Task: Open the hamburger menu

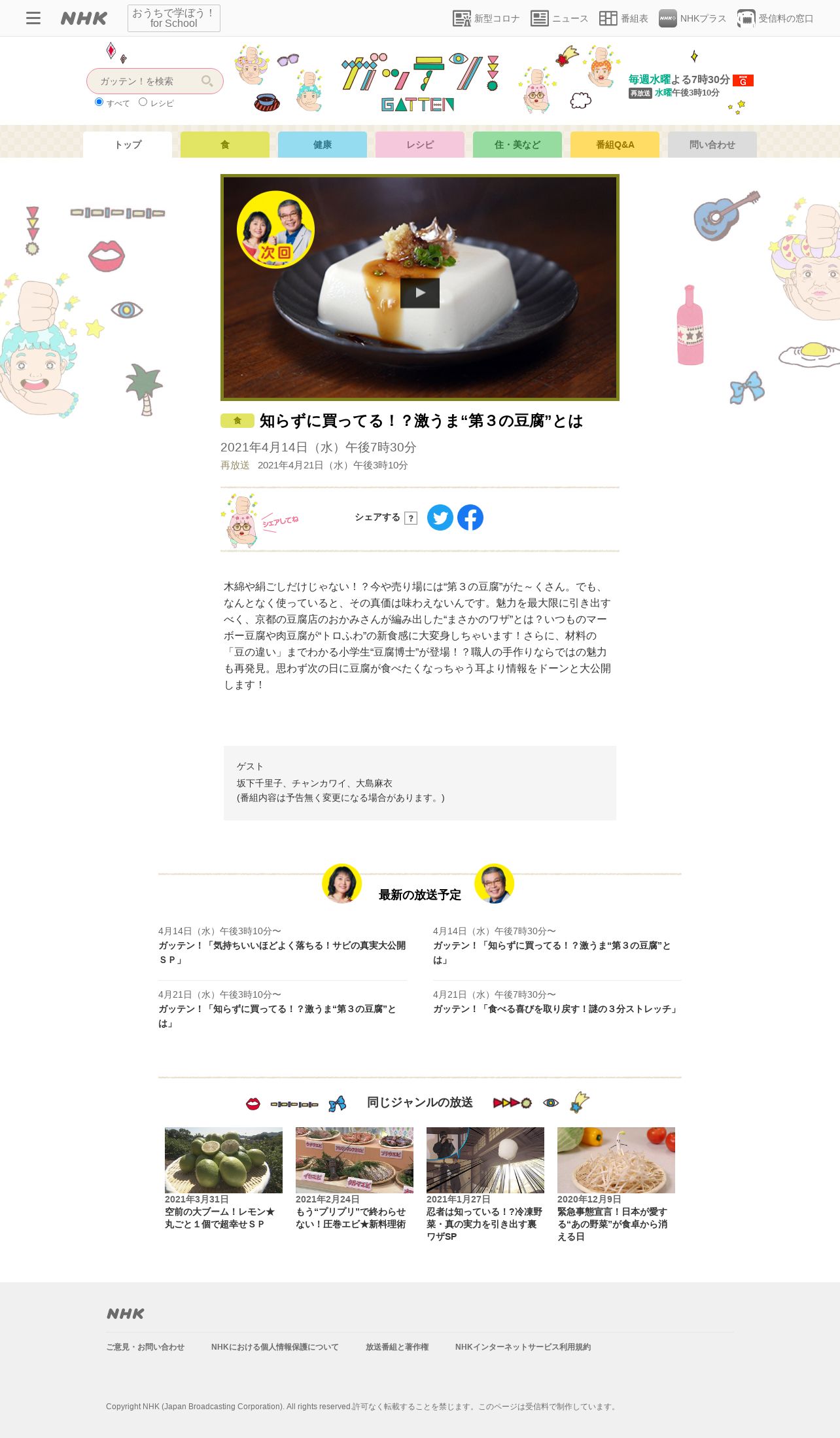Action: point(33,18)
